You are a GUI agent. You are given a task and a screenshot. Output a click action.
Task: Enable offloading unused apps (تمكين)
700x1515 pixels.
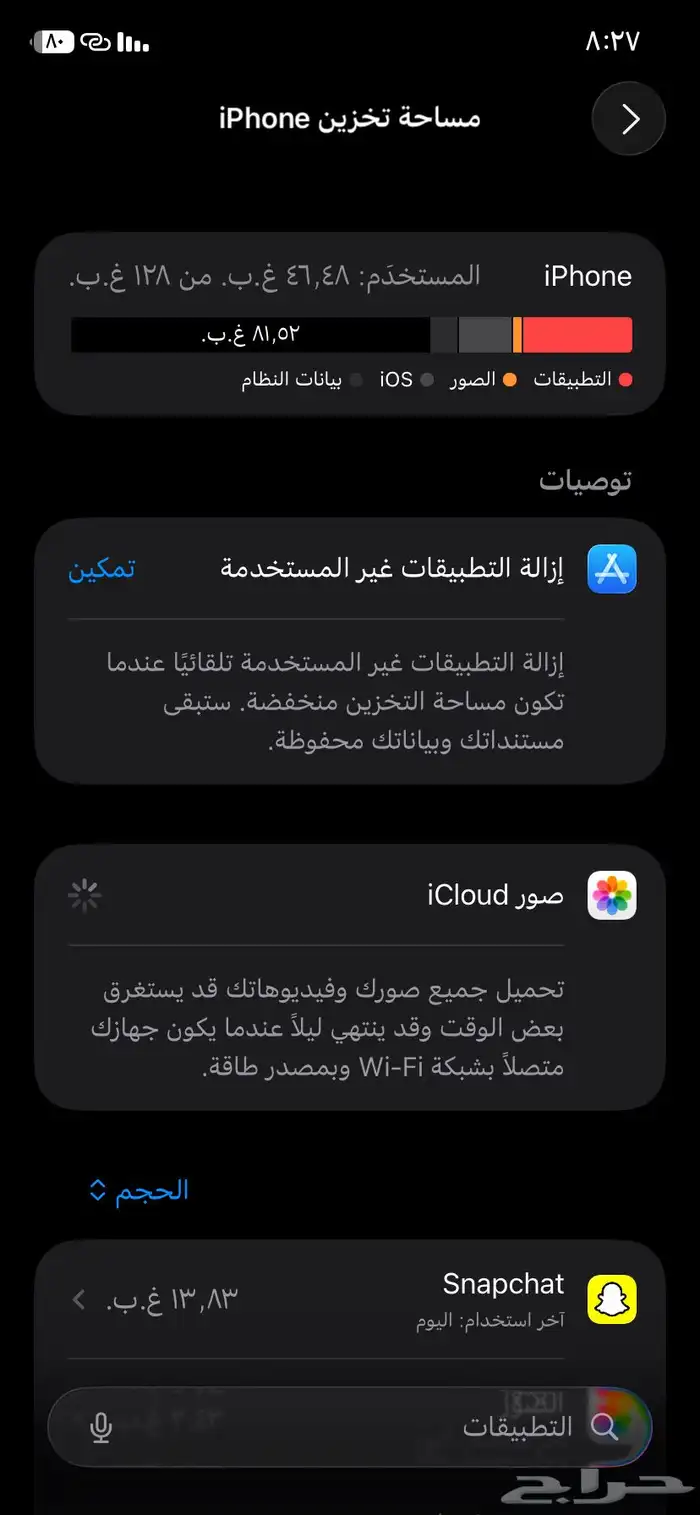(x=102, y=569)
